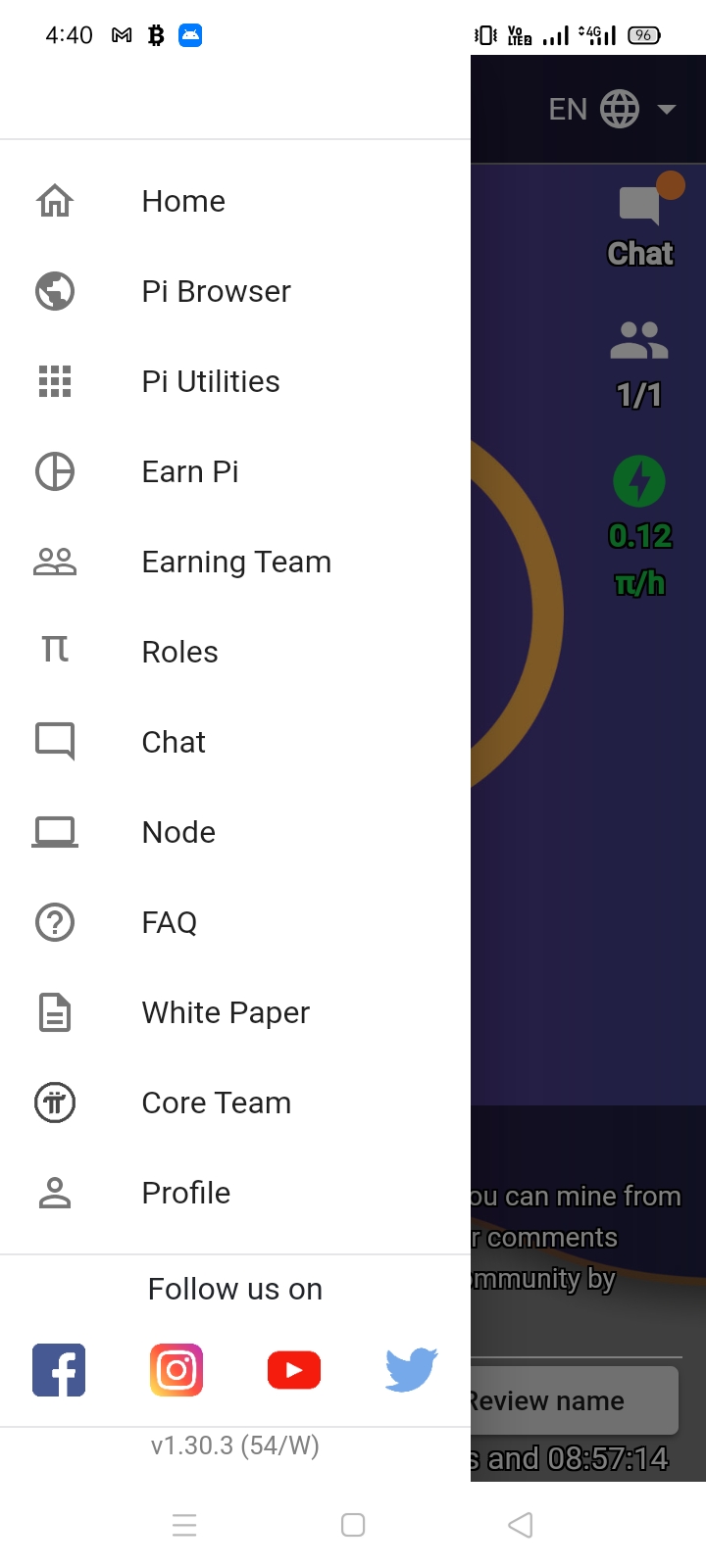
Task: Open the EN language dropdown
Action: point(612,109)
